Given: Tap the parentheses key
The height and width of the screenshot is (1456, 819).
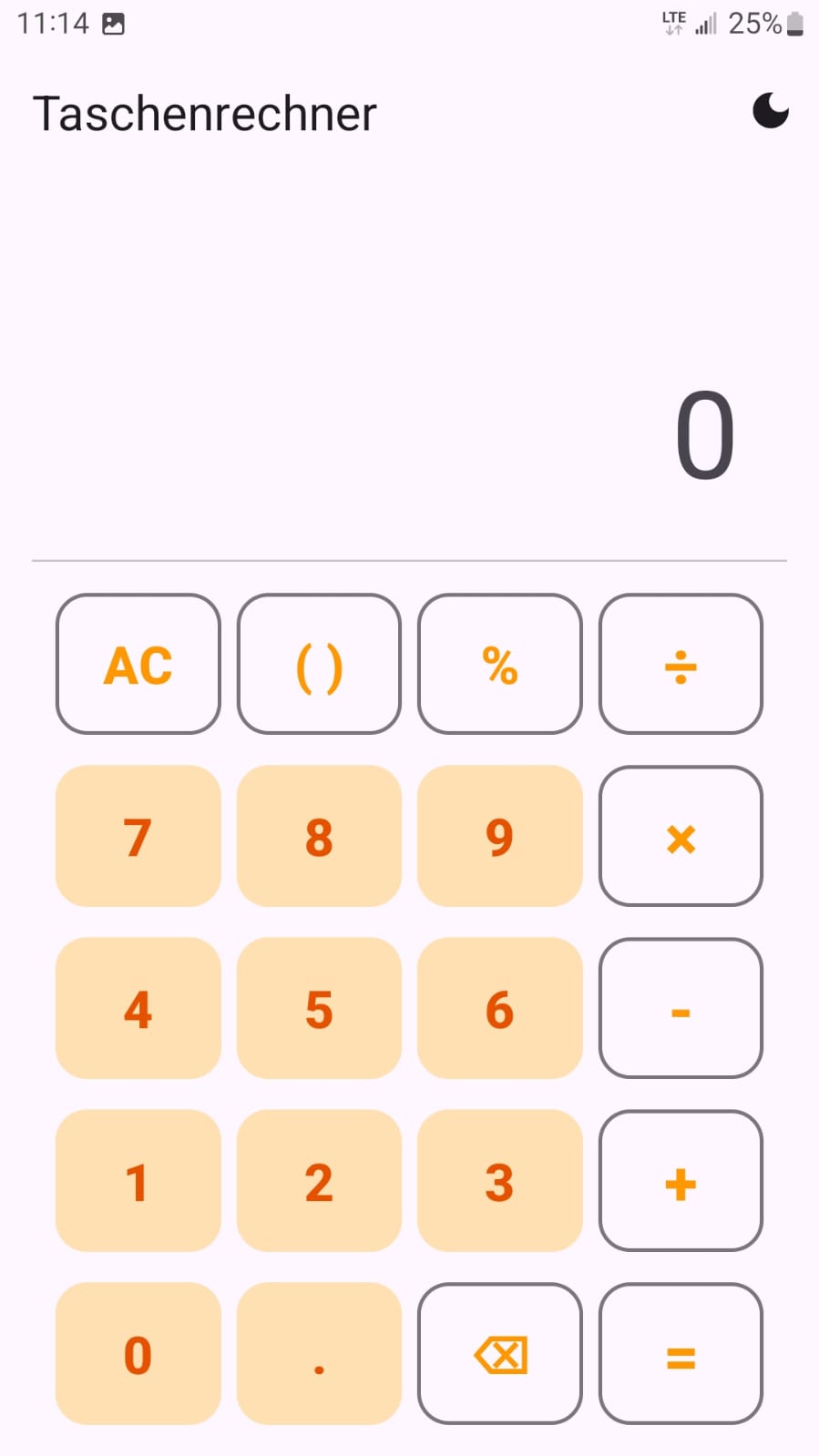Looking at the screenshot, I should pos(318,664).
